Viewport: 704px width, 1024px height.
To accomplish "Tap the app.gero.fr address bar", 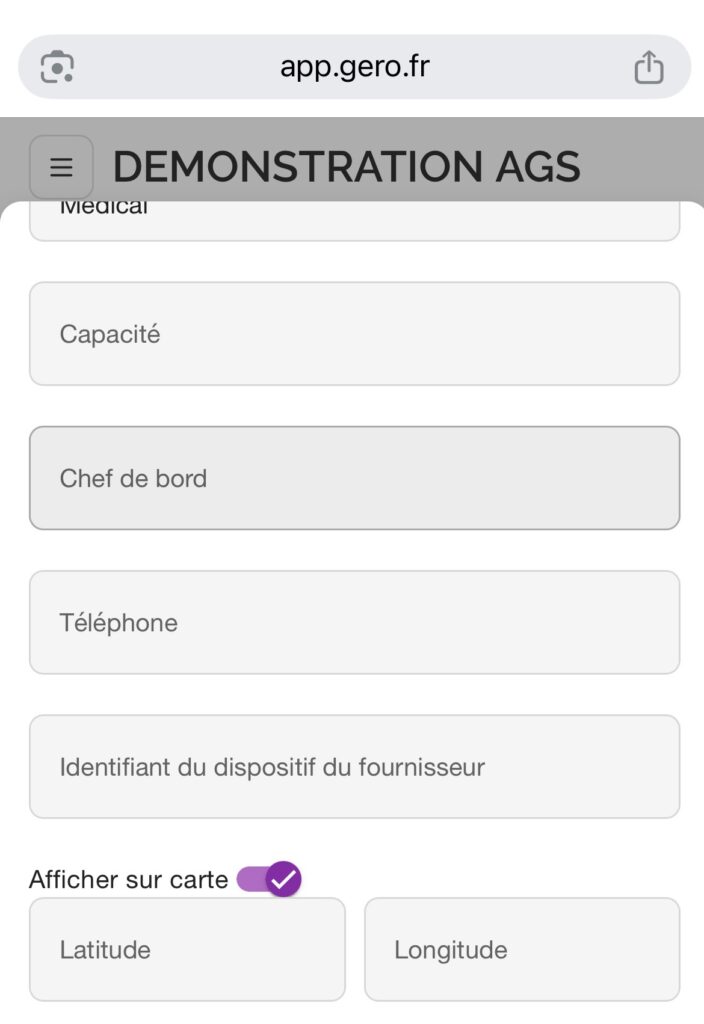I will tap(354, 67).
